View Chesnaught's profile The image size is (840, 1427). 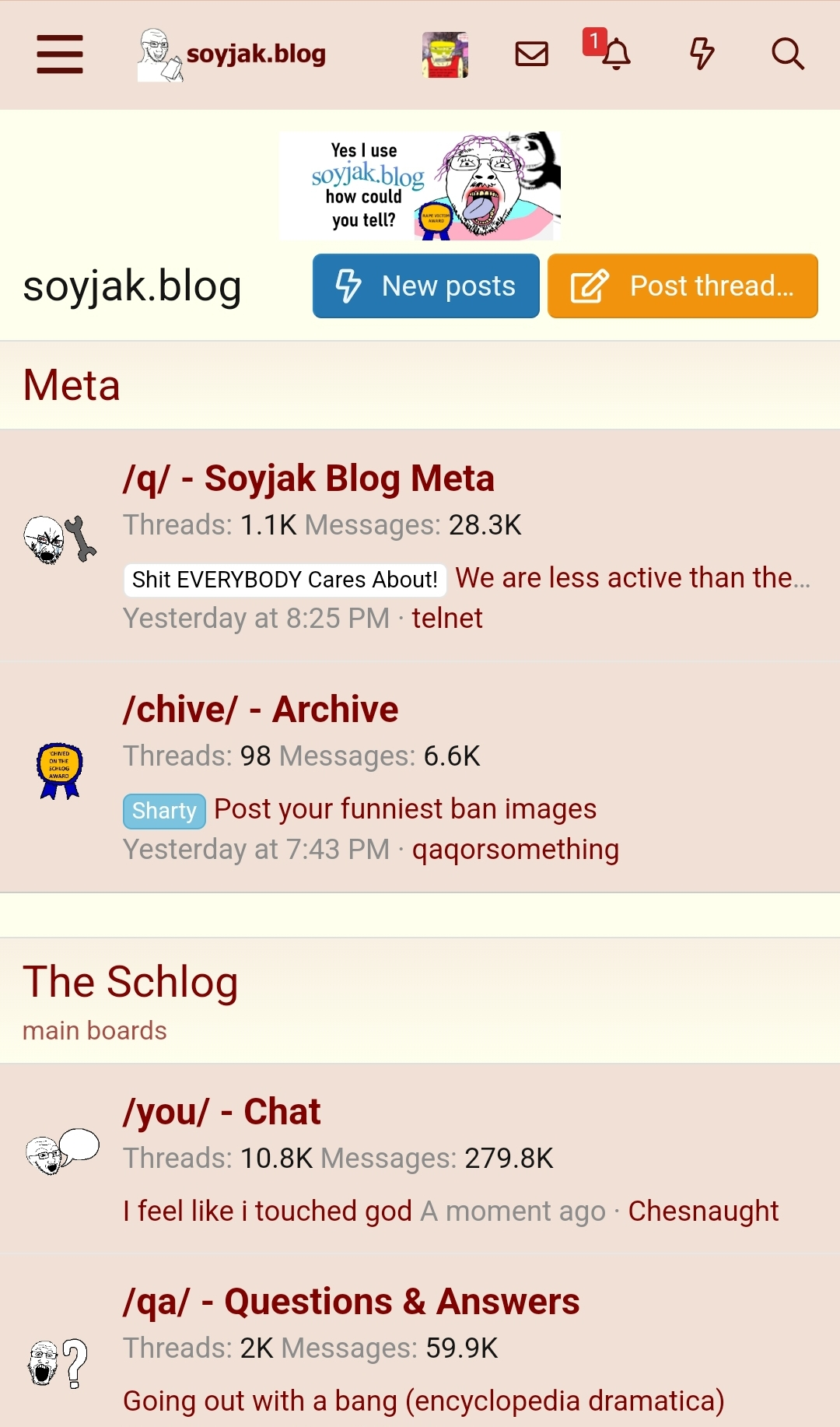(x=704, y=1211)
